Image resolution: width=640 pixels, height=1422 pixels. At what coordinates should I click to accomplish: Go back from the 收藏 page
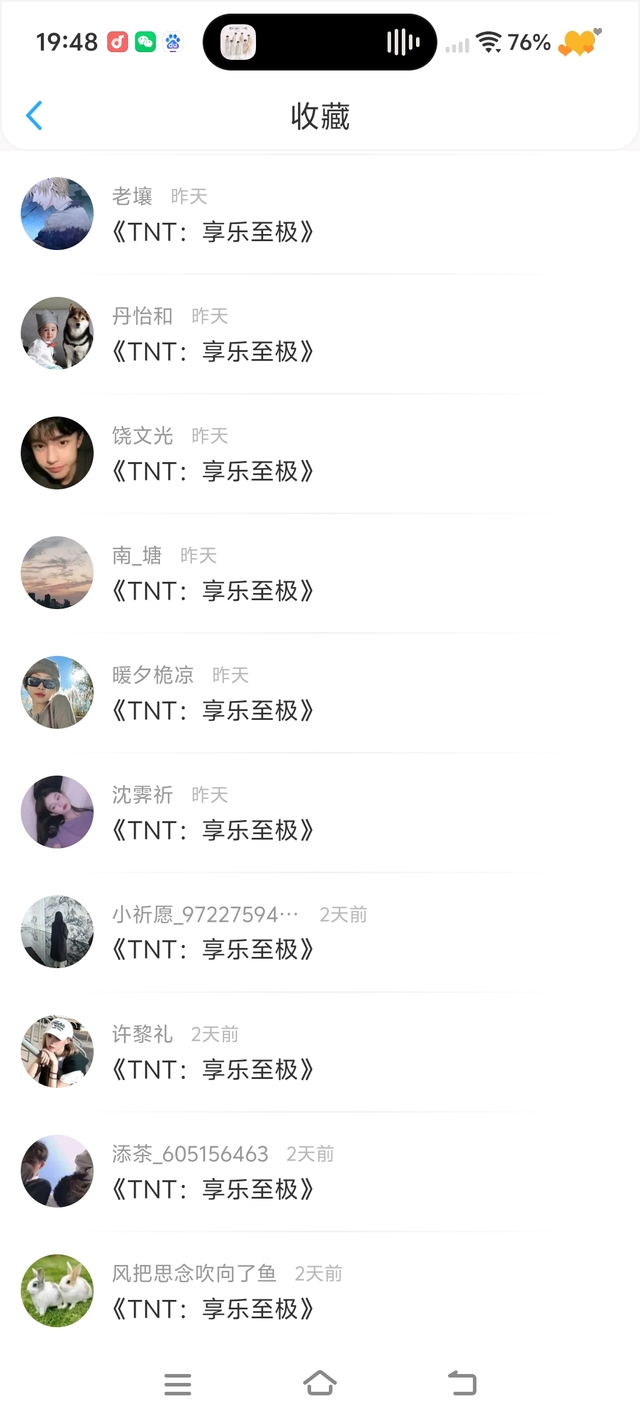pos(34,116)
